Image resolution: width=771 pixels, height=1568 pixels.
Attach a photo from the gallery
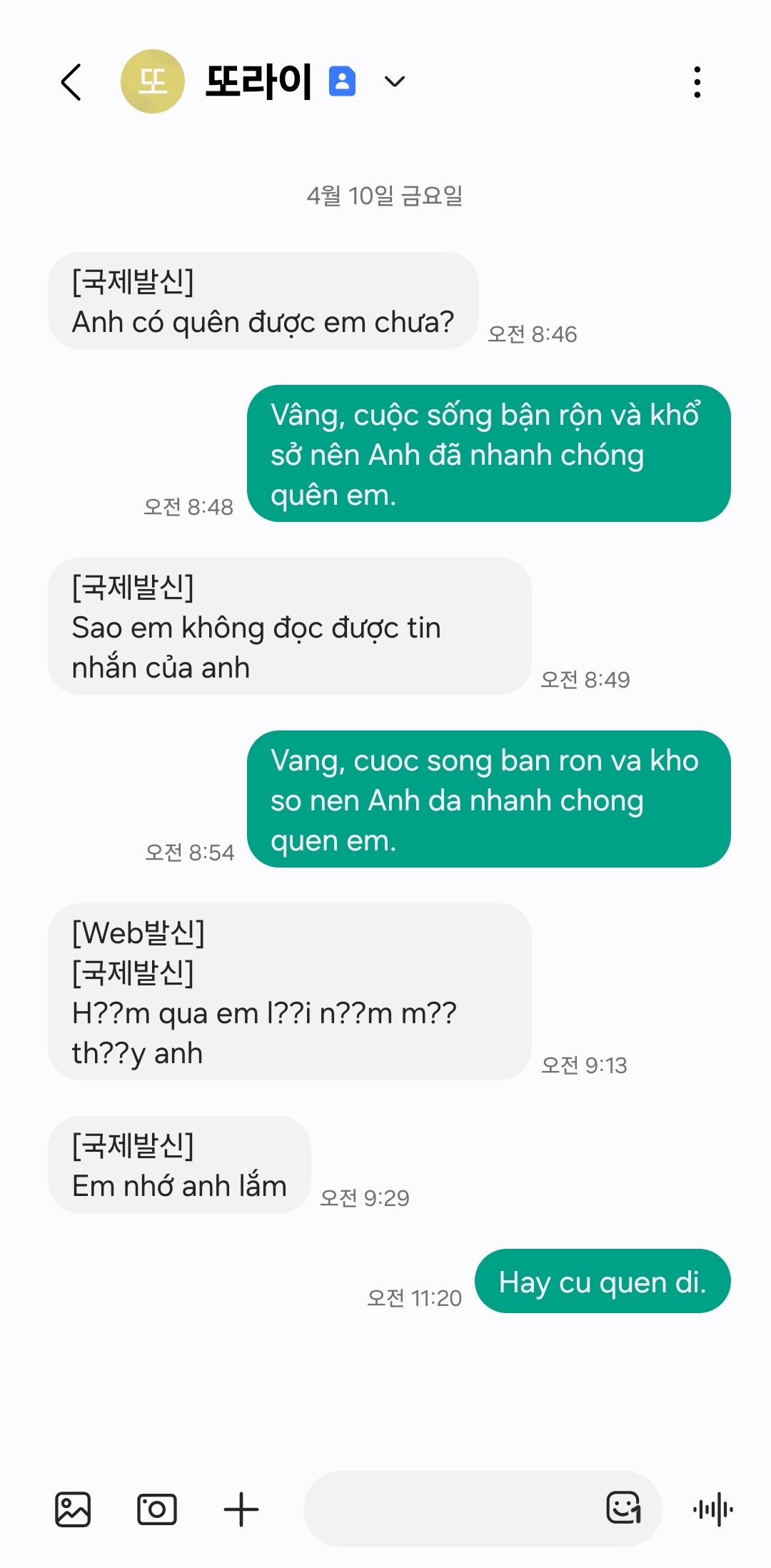tap(73, 1509)
